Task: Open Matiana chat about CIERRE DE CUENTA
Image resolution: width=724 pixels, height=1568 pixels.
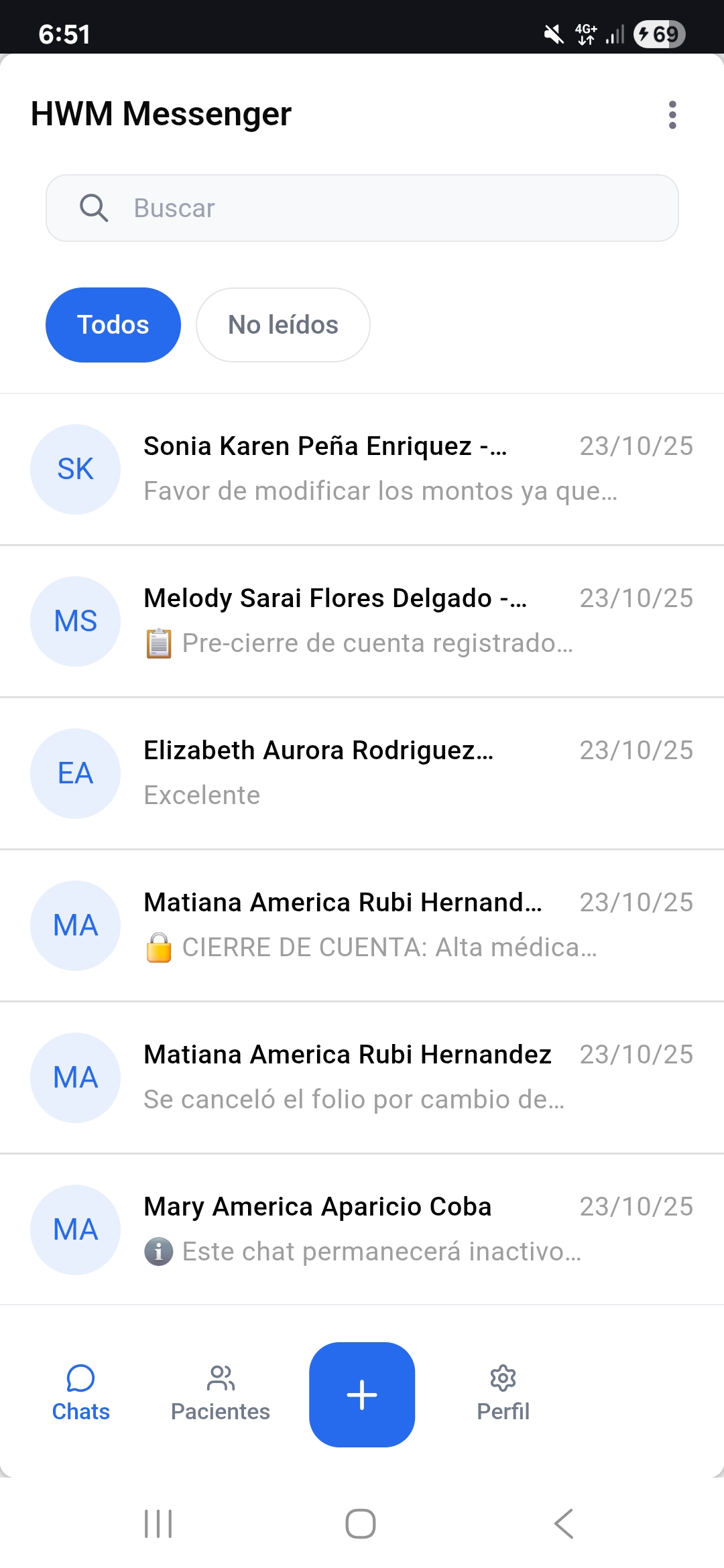Action: pos(362,925)
